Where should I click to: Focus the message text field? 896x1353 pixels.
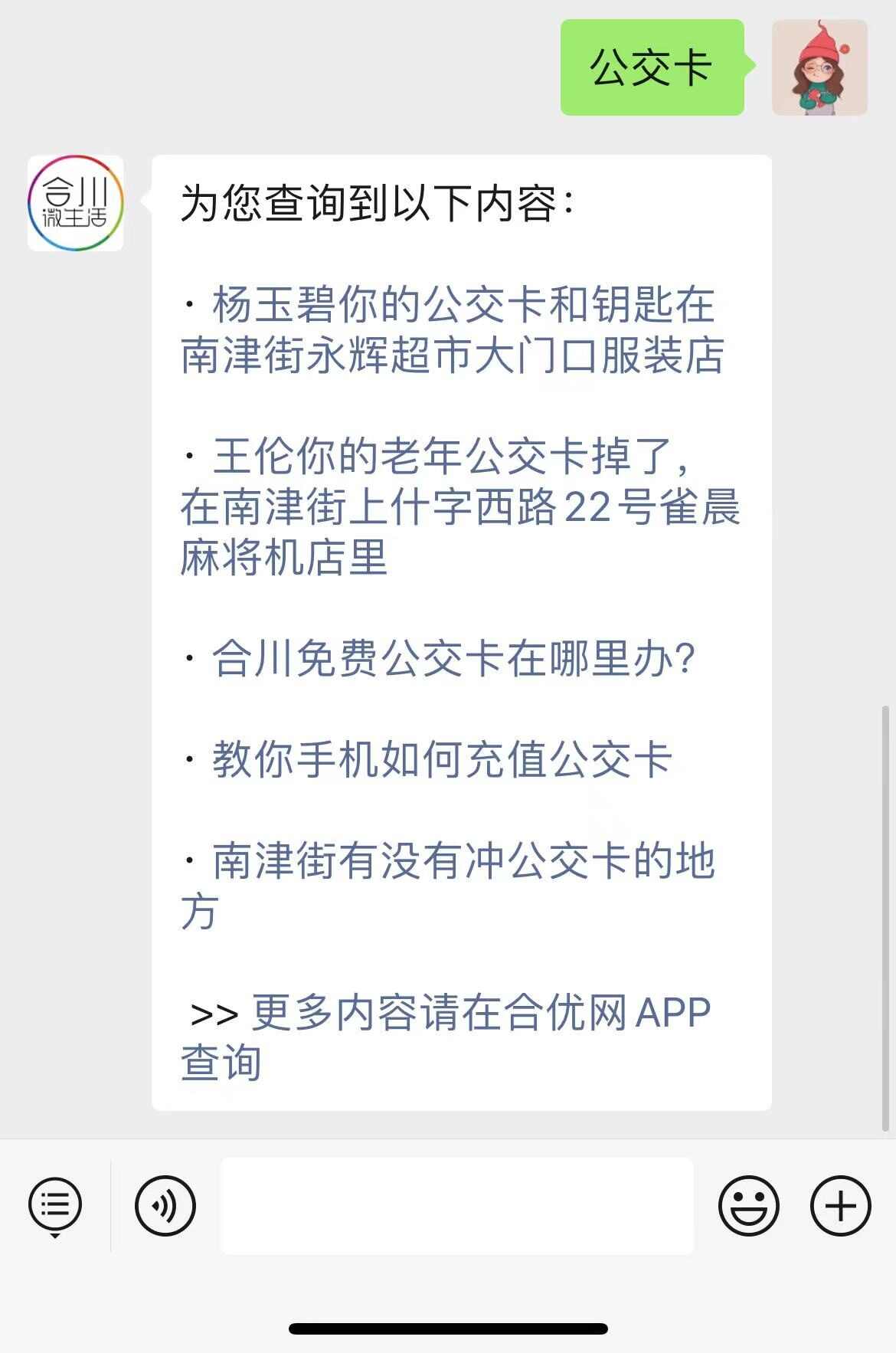click(456, 1206)
